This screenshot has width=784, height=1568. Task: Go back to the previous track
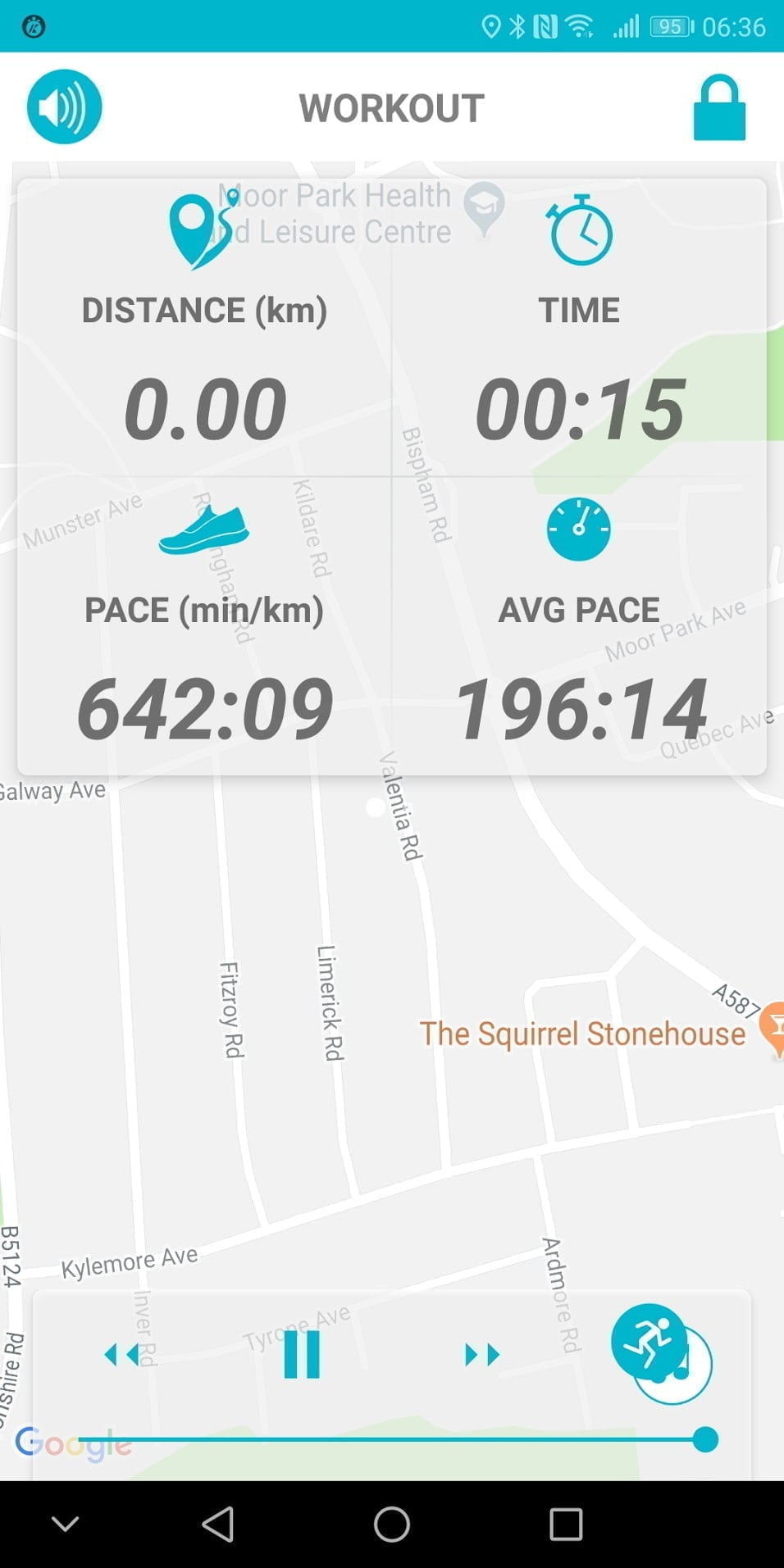(x=121, y=1354)
